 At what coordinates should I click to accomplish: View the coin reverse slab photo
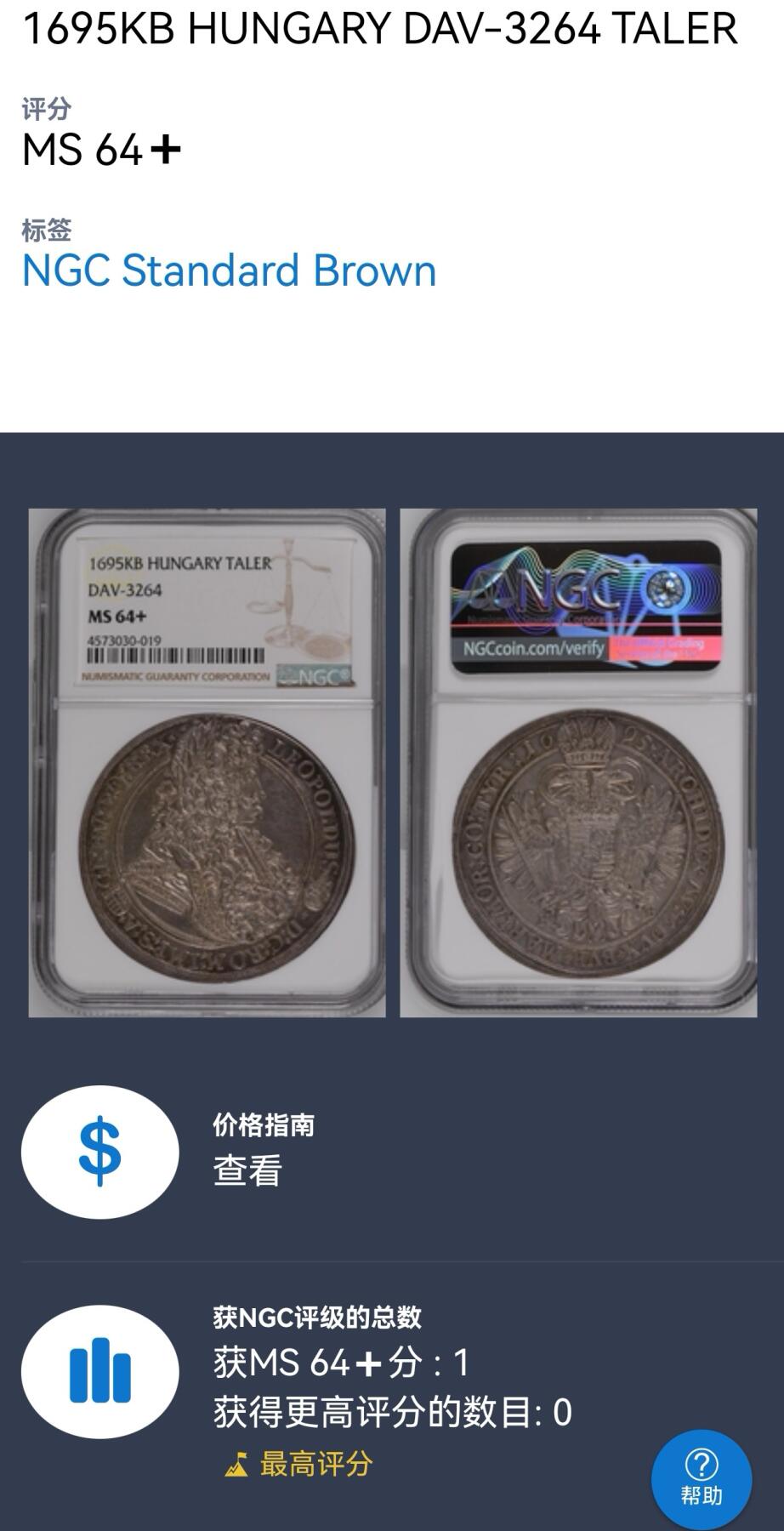(578, 762)
